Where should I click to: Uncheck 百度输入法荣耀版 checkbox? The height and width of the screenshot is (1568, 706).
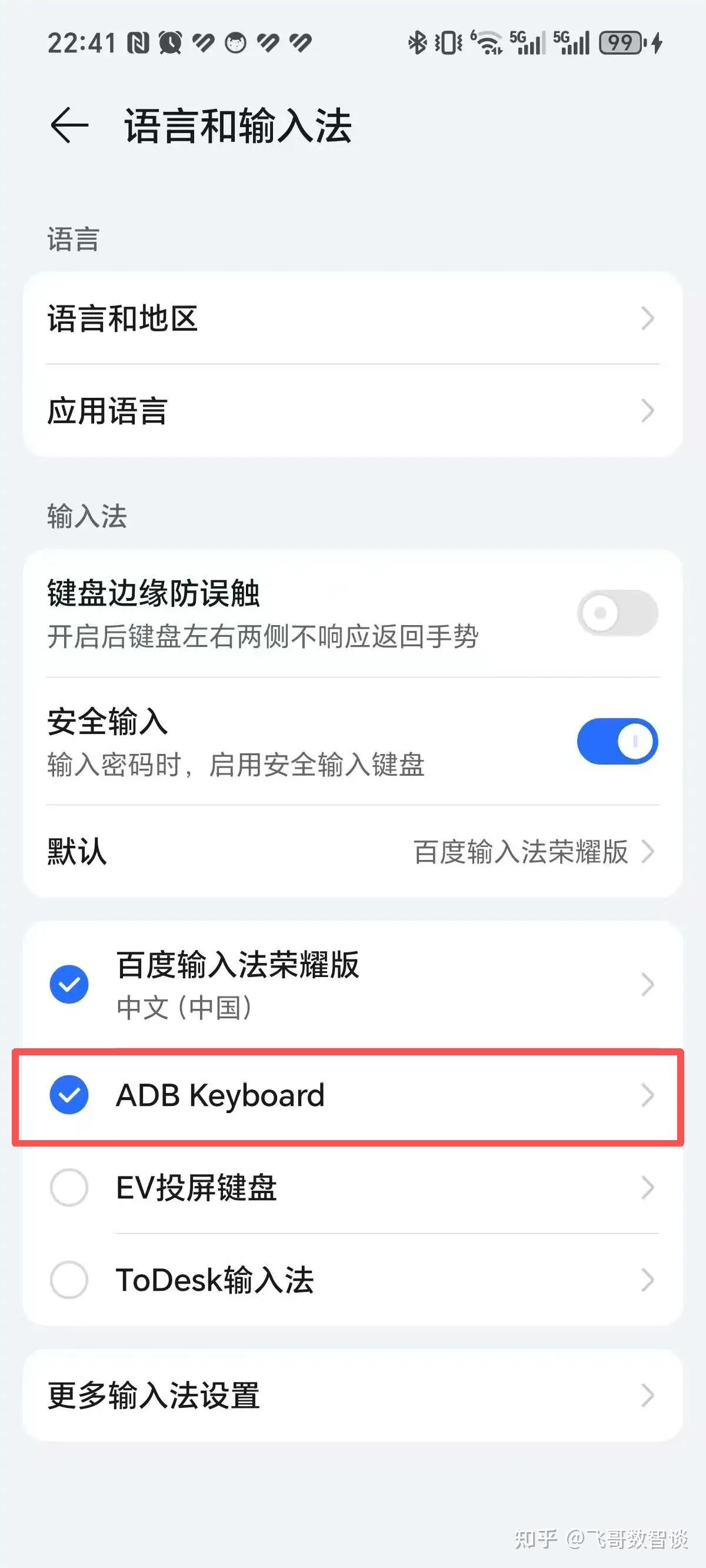69,984
